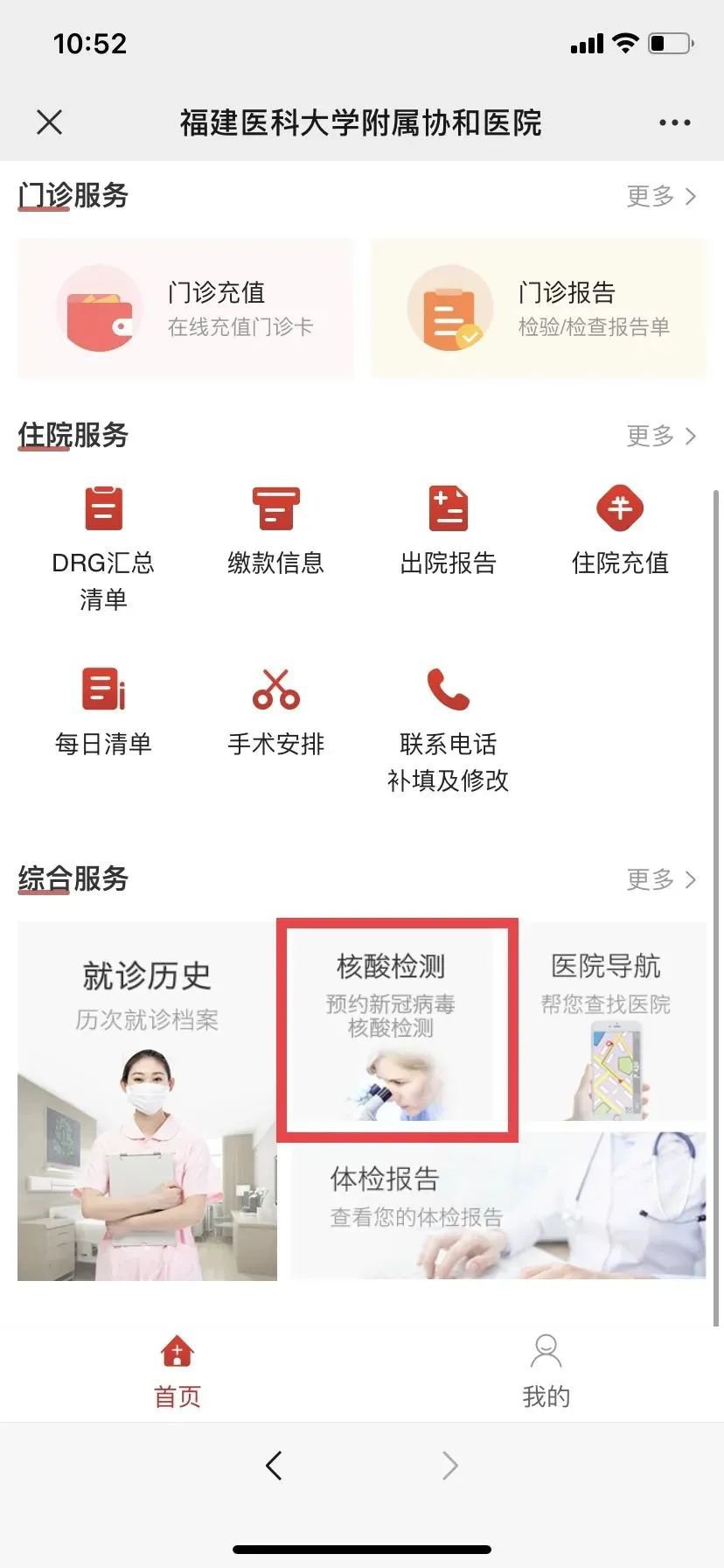Tap 住院充值
The height and width of the screenshot is (1568, 724).
pos(620,530)
